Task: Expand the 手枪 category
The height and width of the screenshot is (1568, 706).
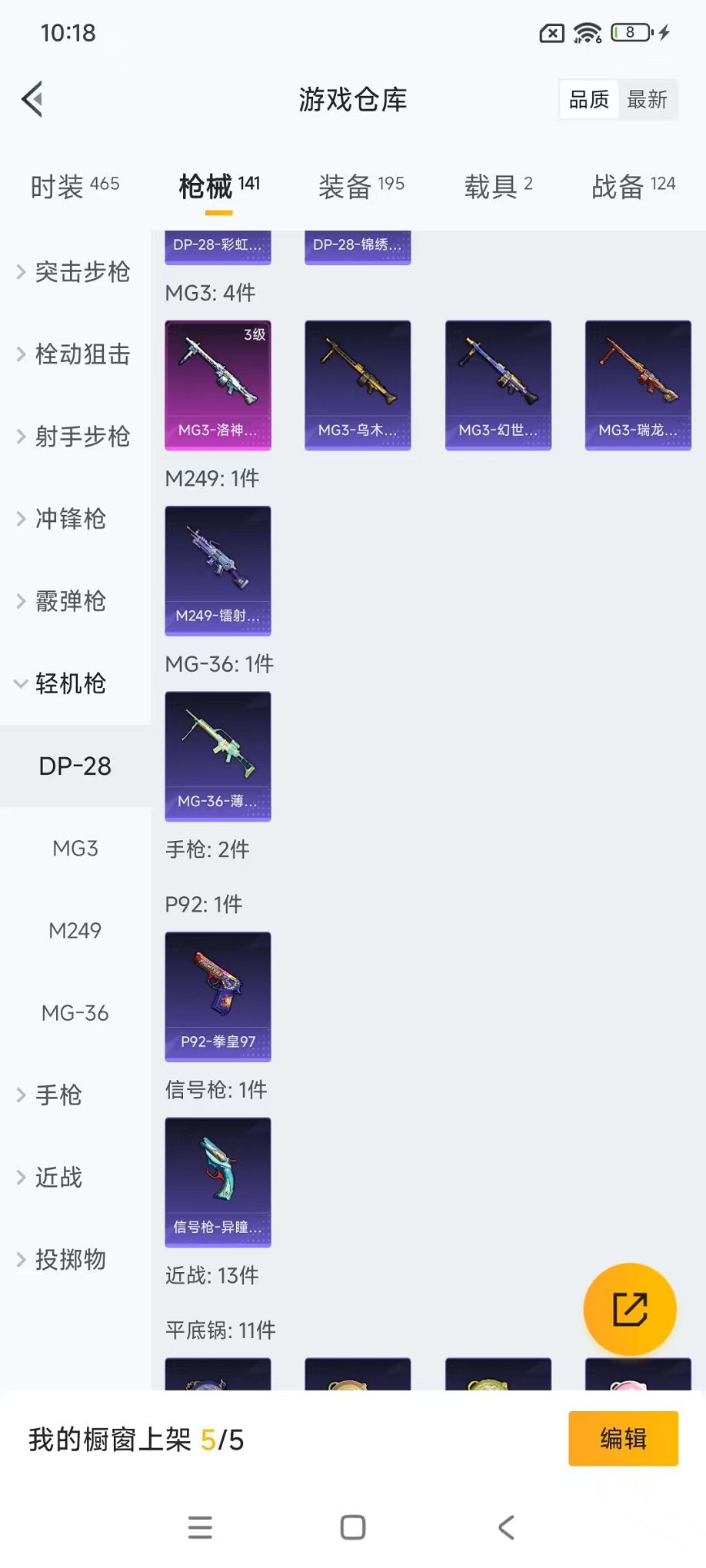Action: (58, 1096)
